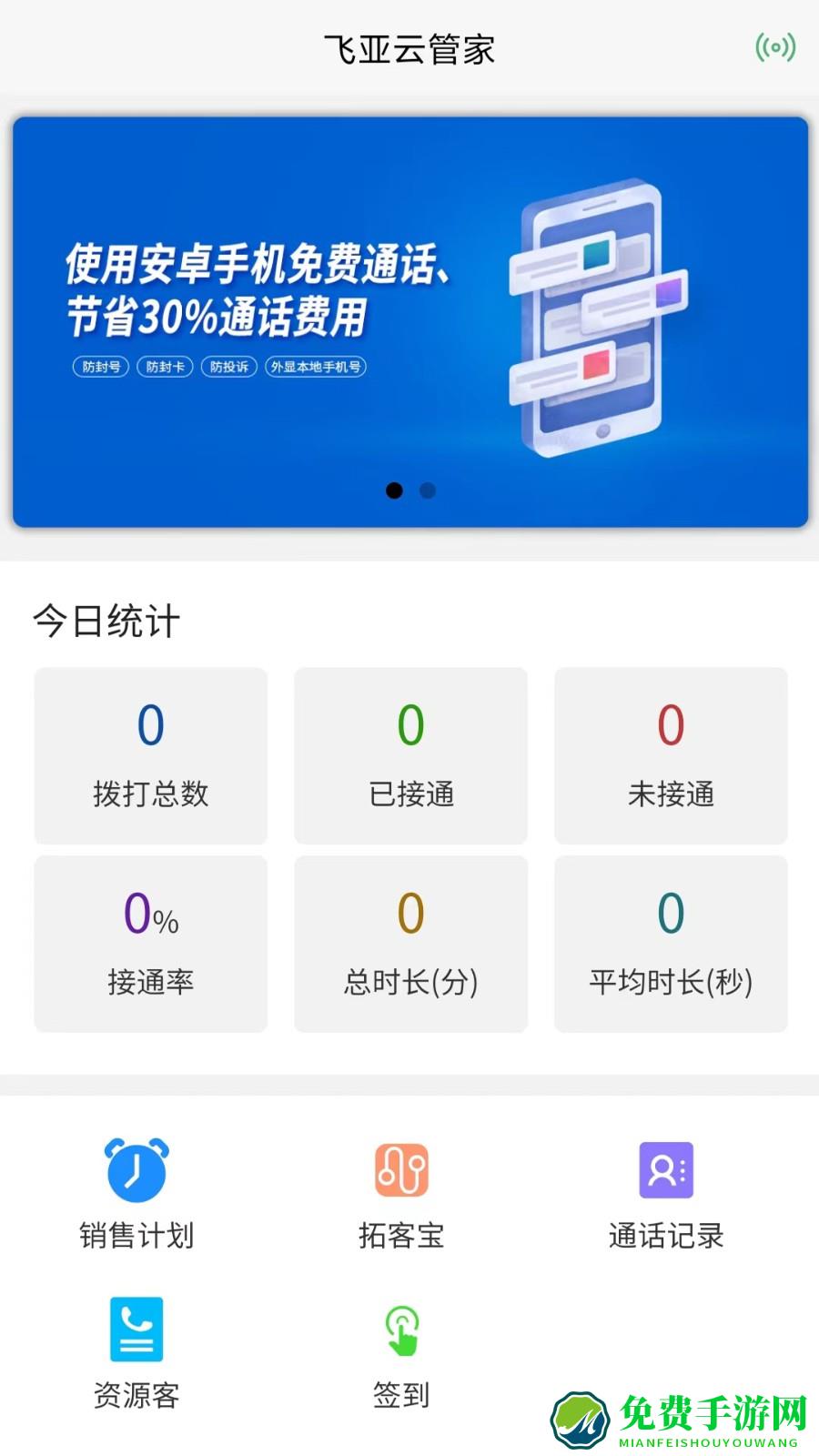Click the 外显本地手机号 banner tag

coord(317,369)
